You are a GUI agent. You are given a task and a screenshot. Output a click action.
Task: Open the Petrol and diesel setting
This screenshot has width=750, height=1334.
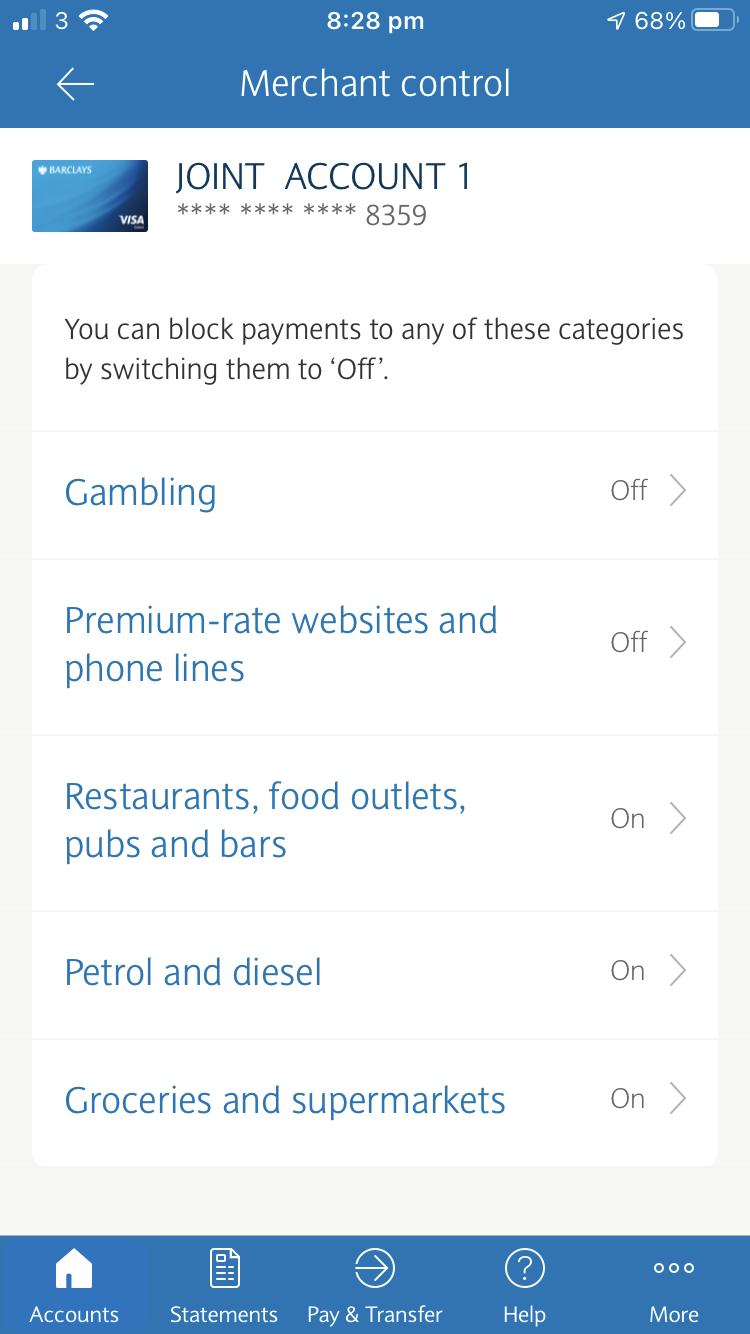click(375, 973)
